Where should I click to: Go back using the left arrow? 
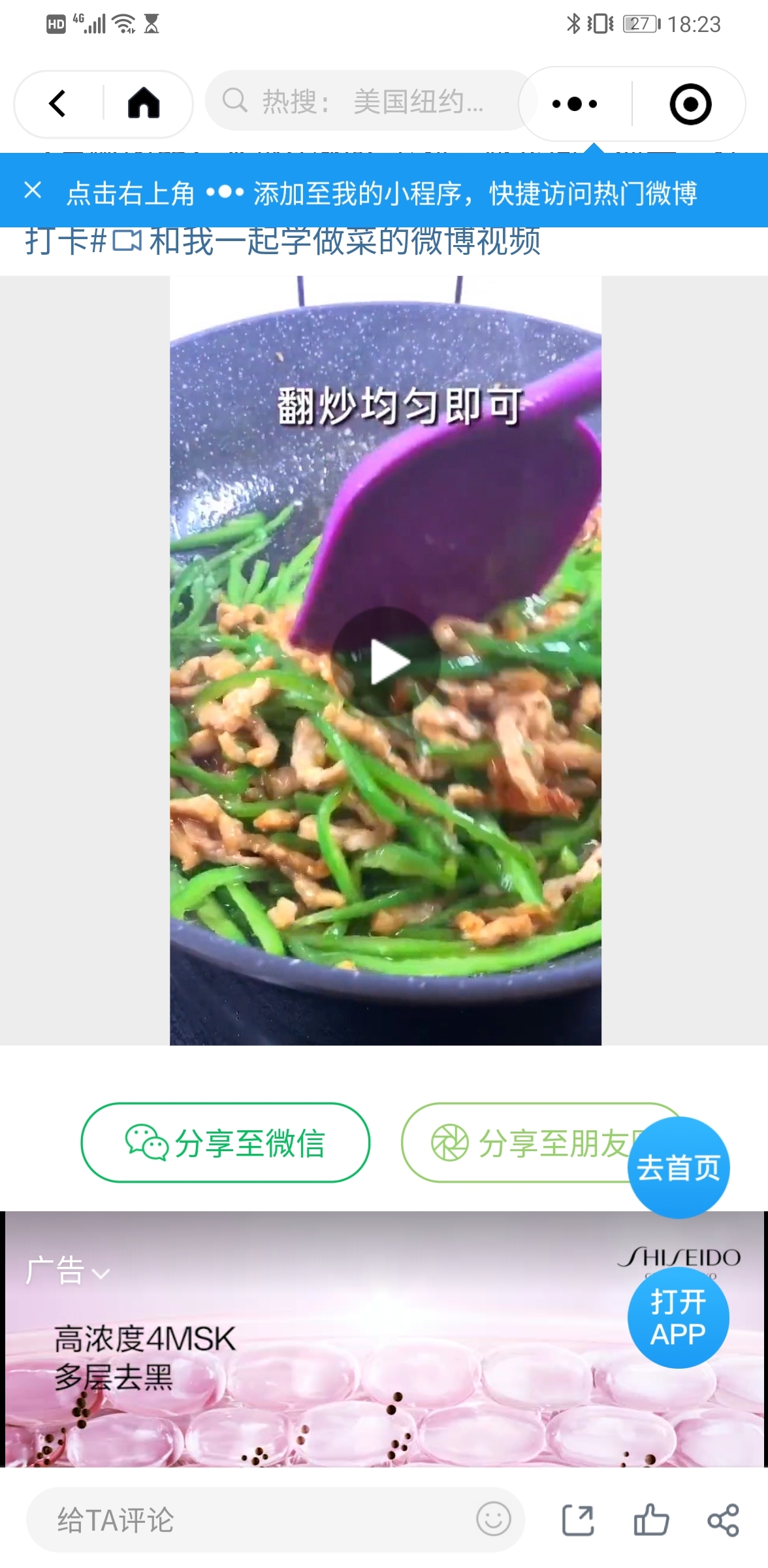tap(57, 103)
